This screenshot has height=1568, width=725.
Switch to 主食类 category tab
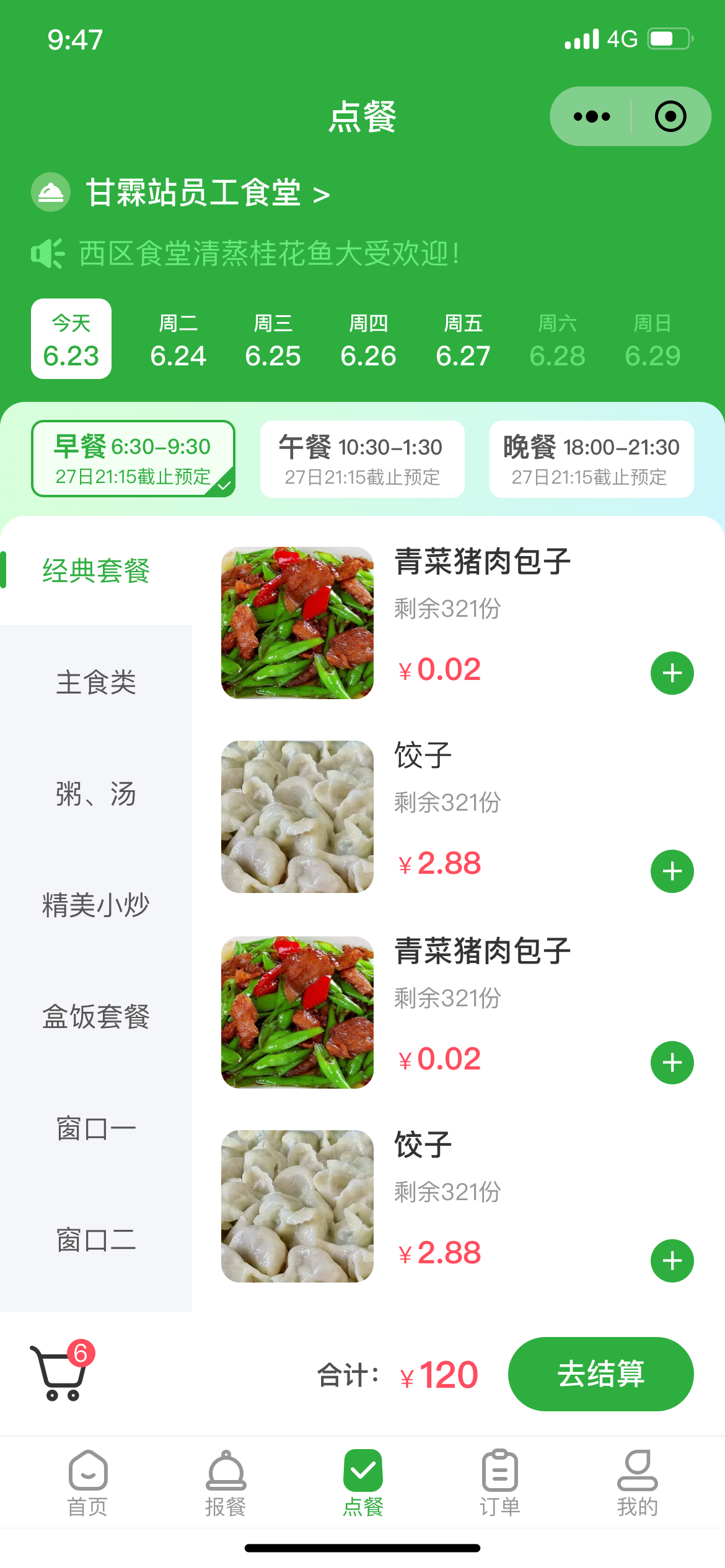pos(96,683)
